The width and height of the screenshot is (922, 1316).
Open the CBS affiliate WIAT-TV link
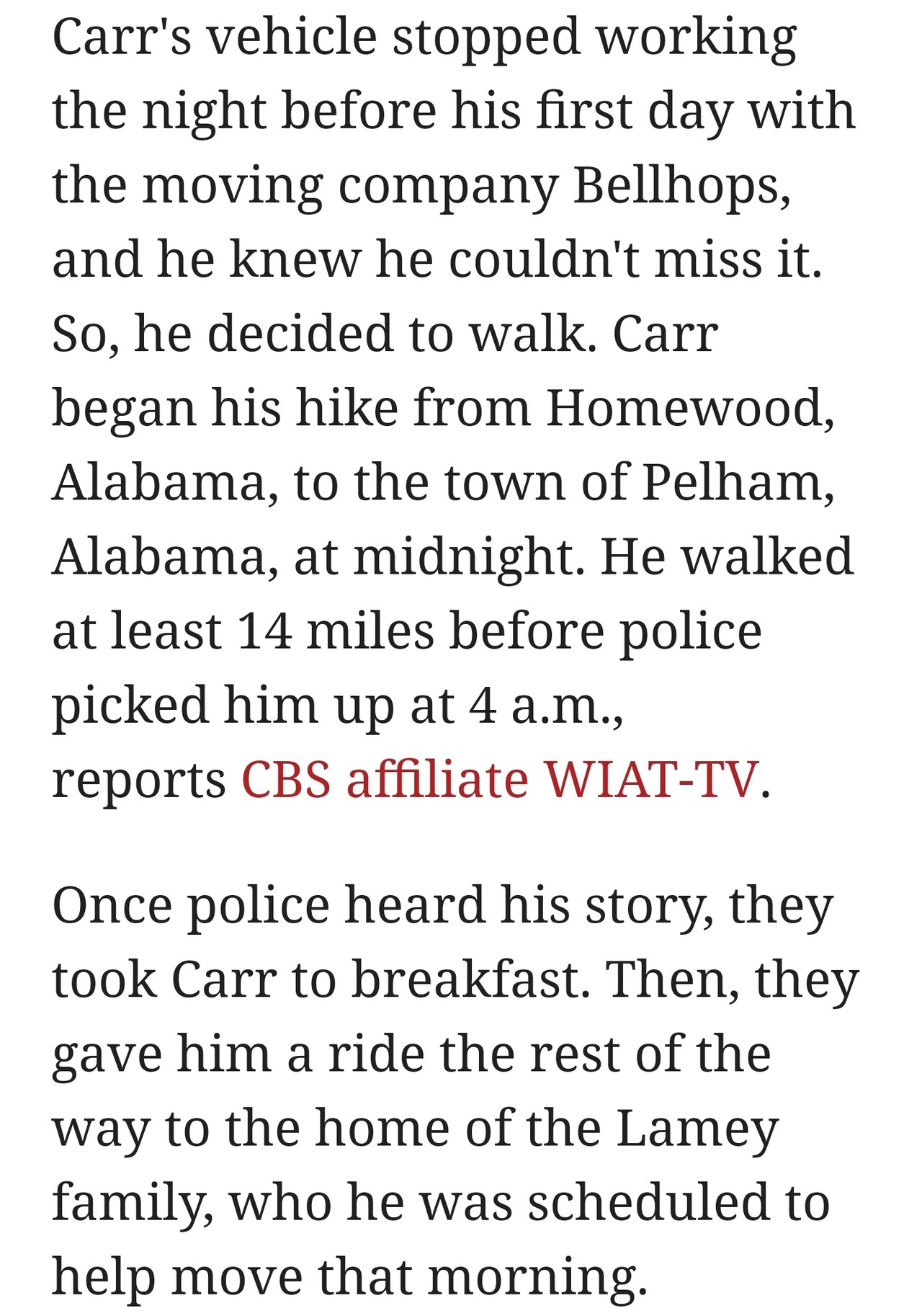(499, 781)
